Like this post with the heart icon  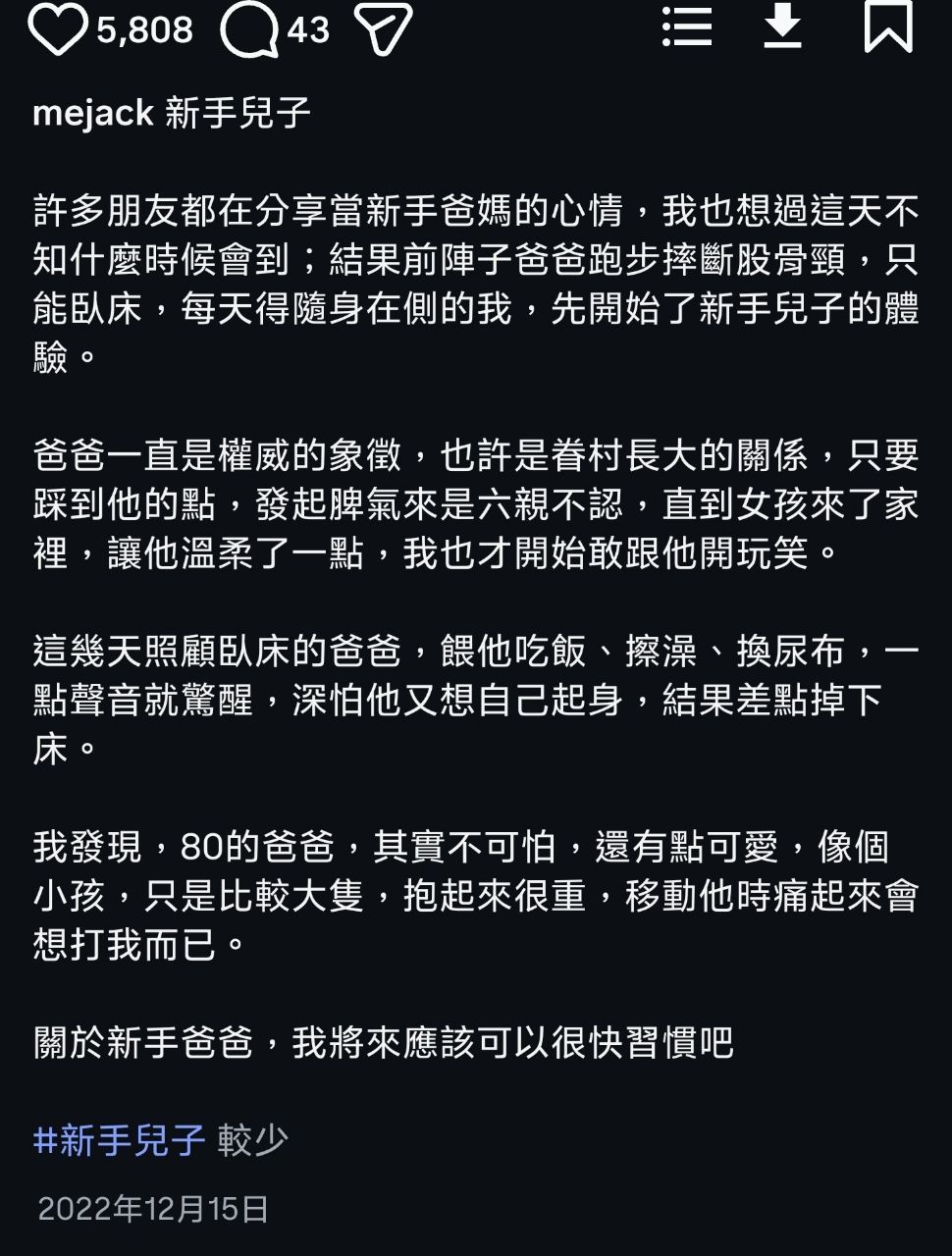[57, 29]
